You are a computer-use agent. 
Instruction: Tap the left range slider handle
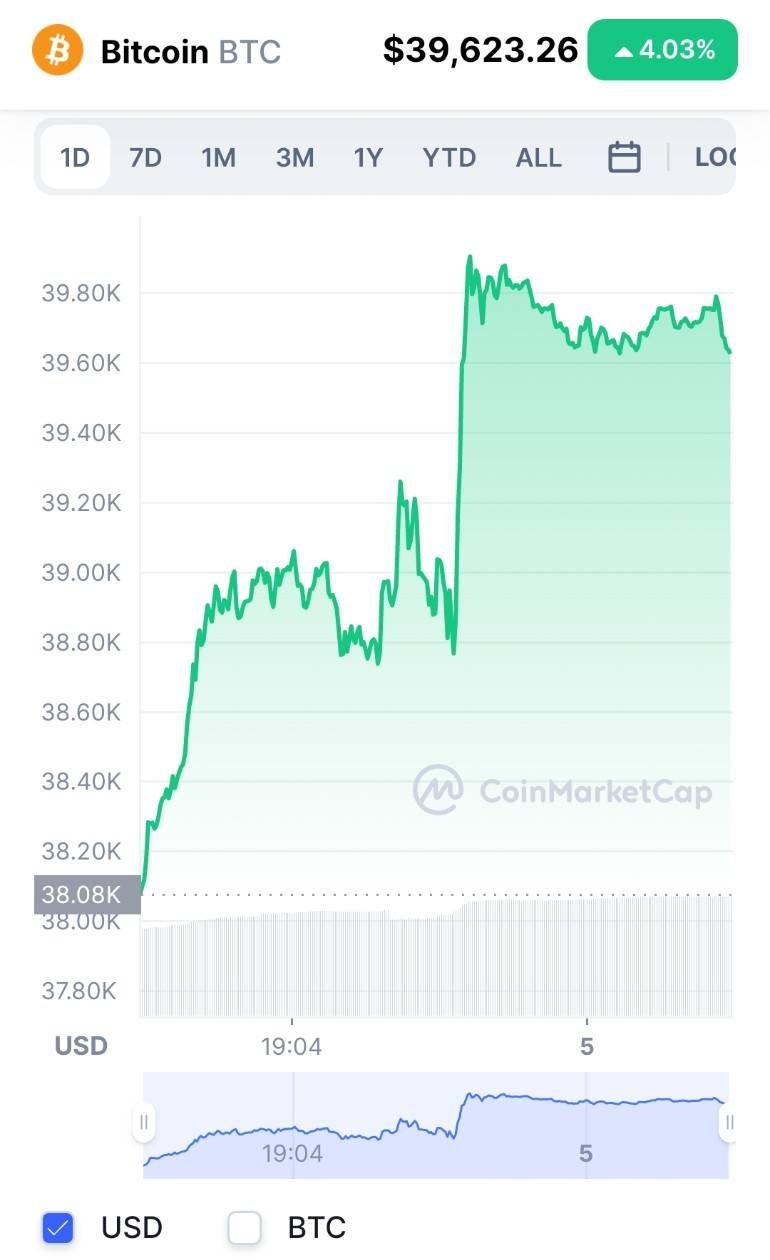(144, 1123)
